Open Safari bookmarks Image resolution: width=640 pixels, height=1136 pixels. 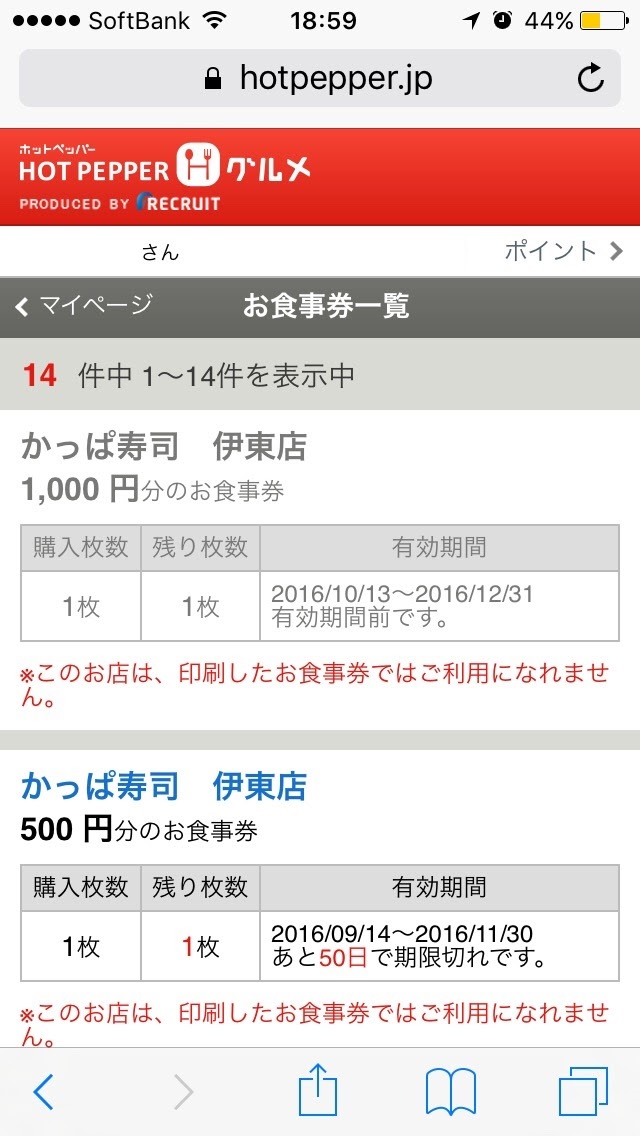pyautogui.click(x=450, y=1092)
